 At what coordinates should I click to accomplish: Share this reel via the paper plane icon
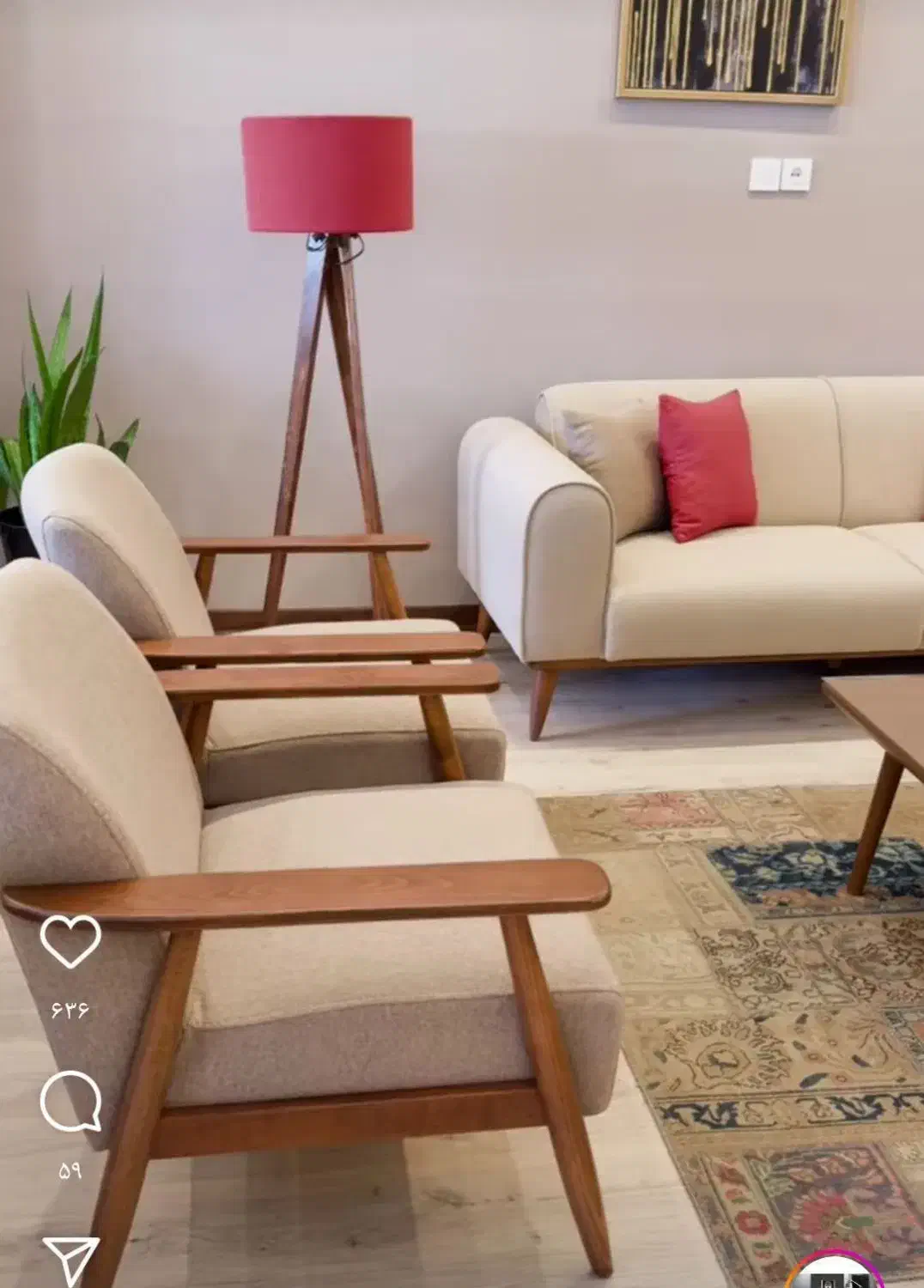click(x=70, y=1261)
